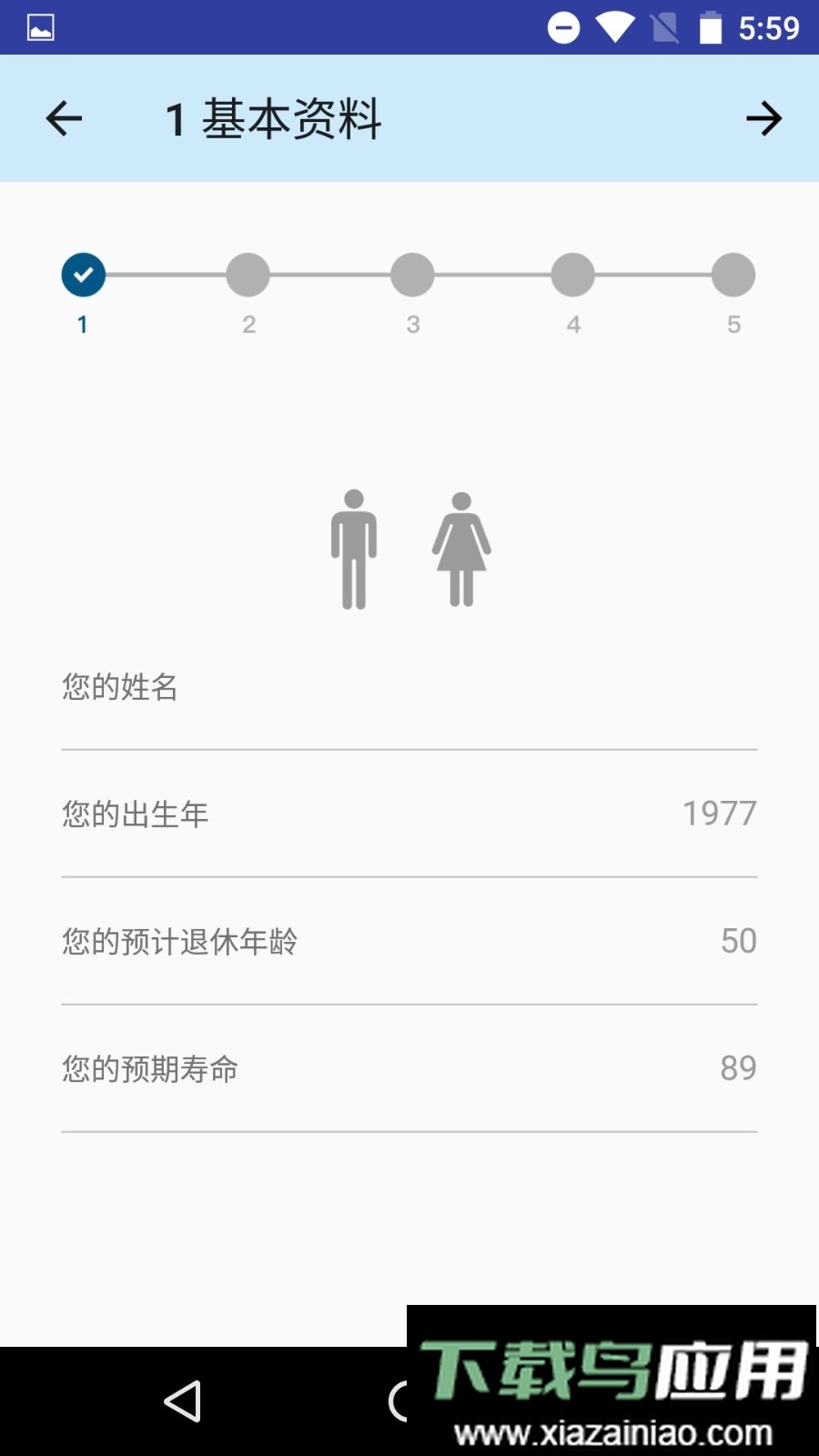Open the life expectancy field showing 89

[409, 1069]
